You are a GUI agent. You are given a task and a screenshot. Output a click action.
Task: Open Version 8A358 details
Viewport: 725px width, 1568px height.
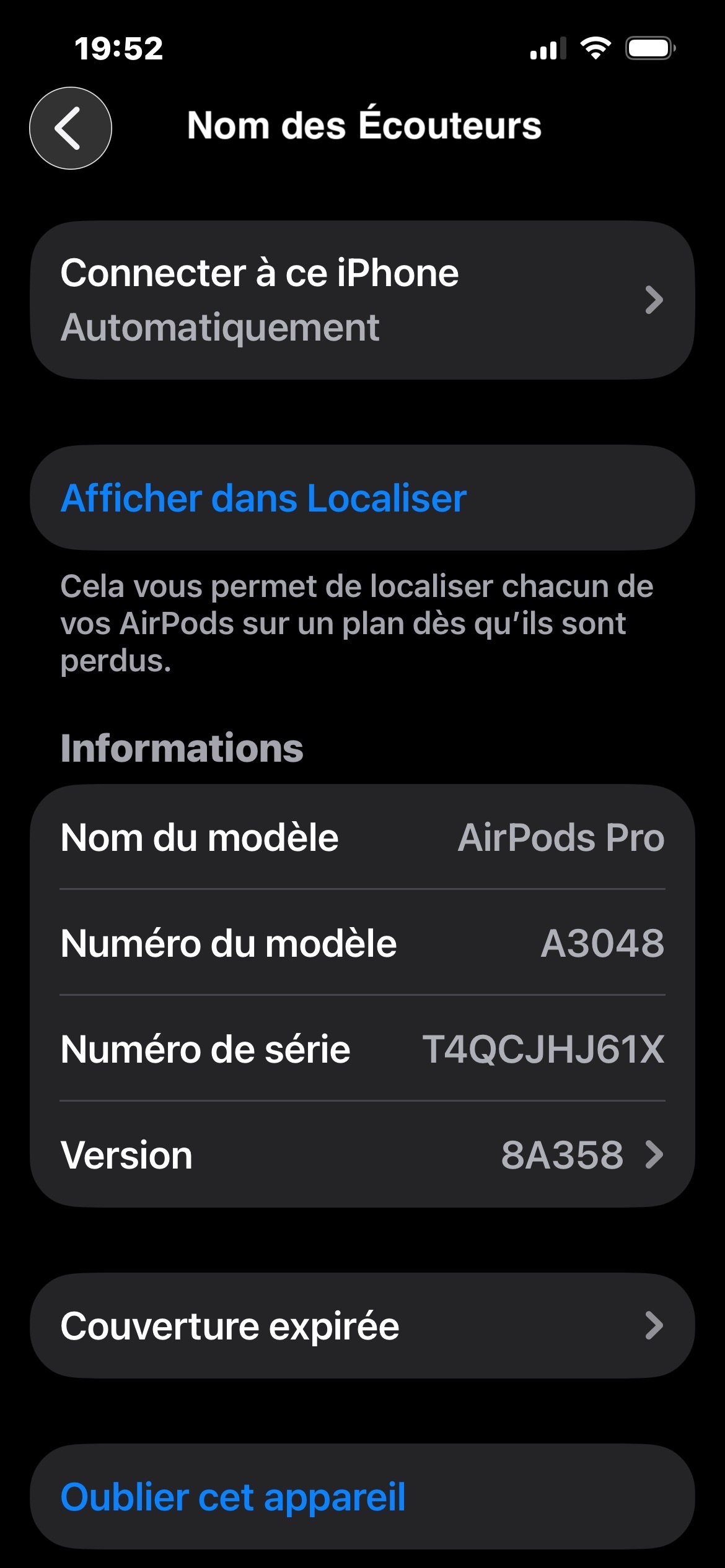362,1154
